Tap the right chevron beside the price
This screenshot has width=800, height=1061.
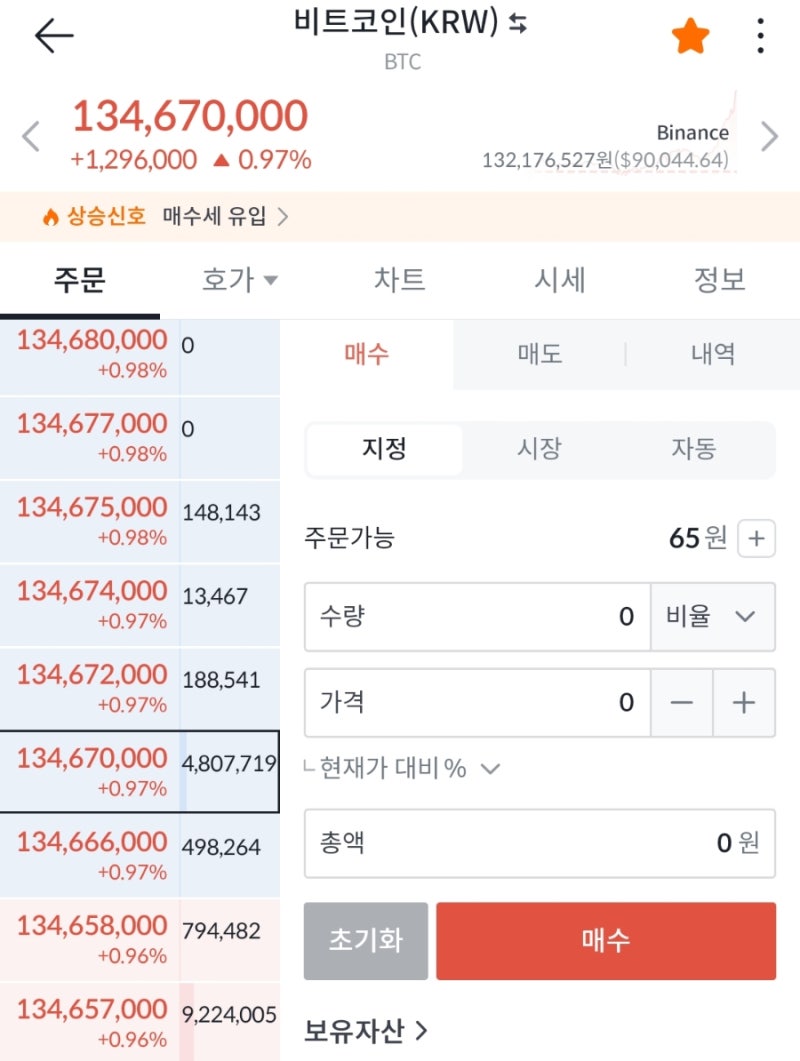click(x=771, y=135)
